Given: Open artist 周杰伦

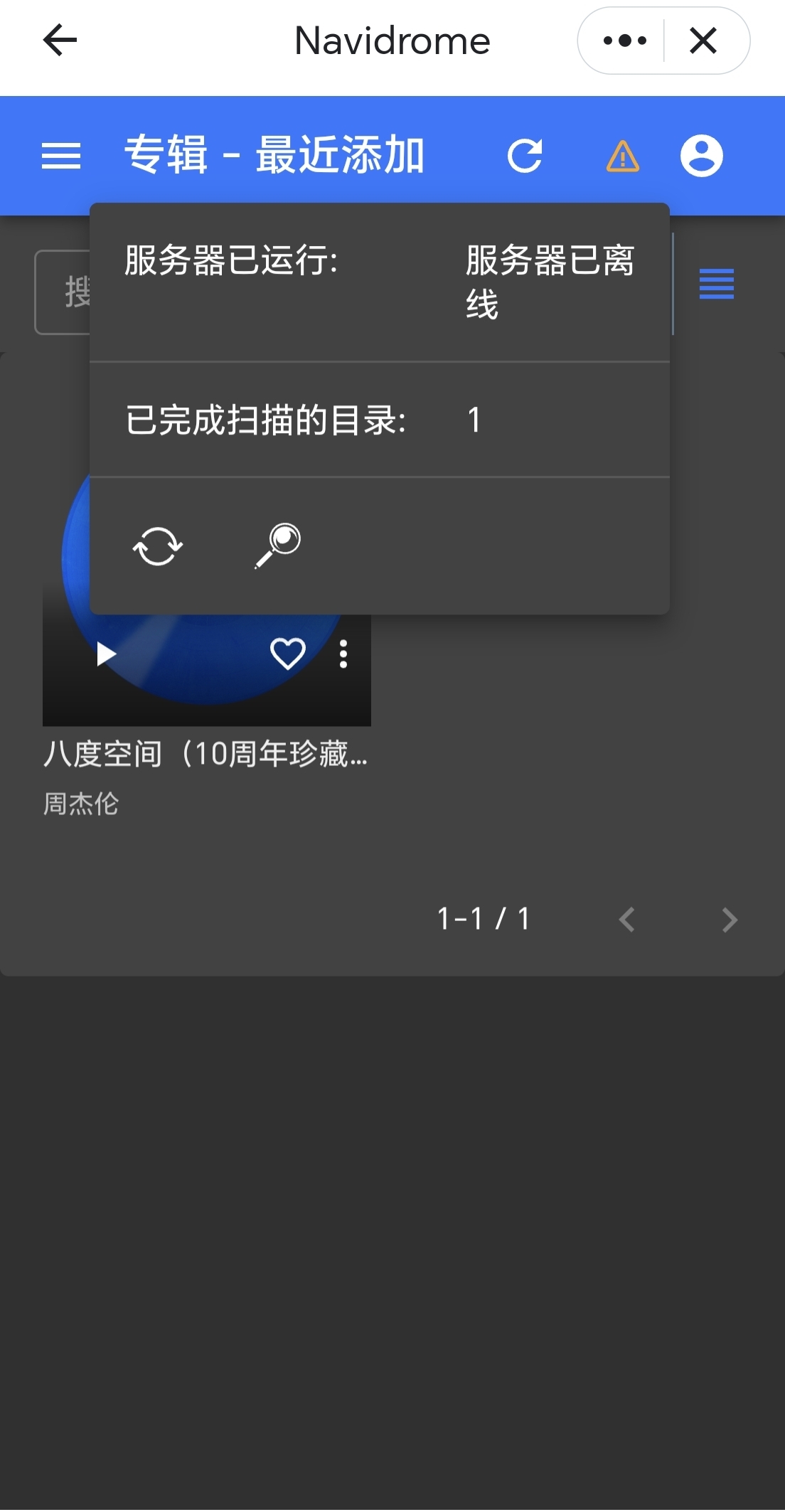Looking at the screenshot, I should [81, 804].
